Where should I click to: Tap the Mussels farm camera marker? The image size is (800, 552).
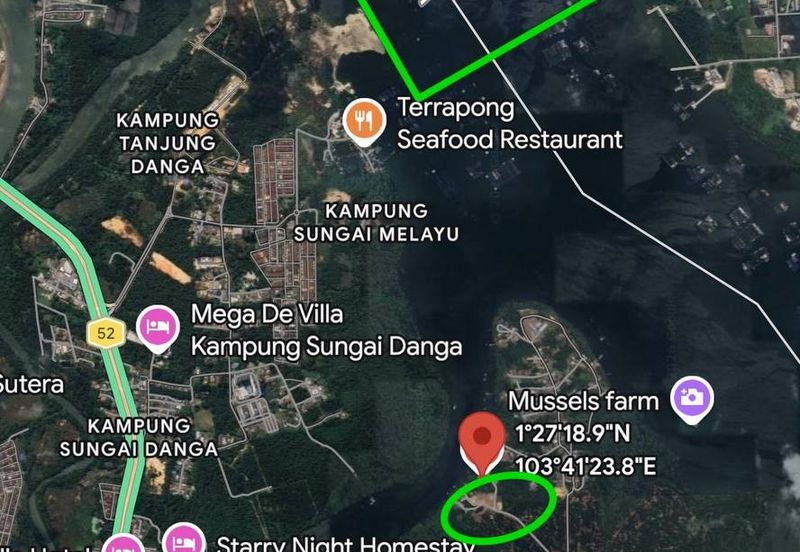pos(691,399)
